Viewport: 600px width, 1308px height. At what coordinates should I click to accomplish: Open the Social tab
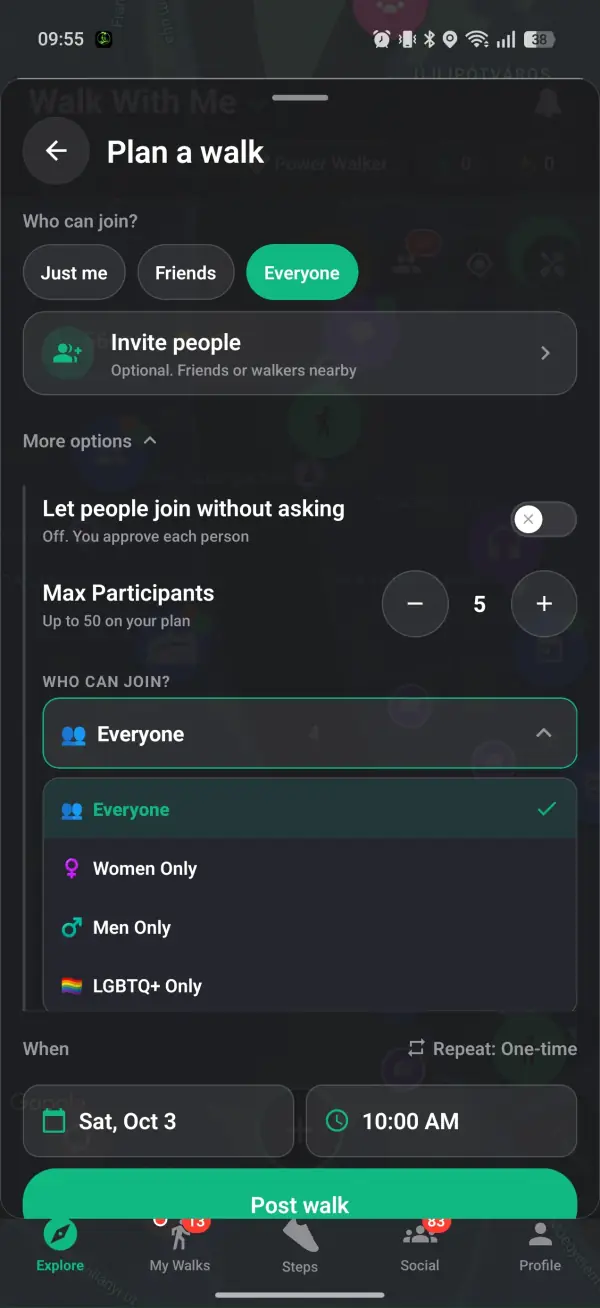pyautogui.click(x=420, y=1246)
